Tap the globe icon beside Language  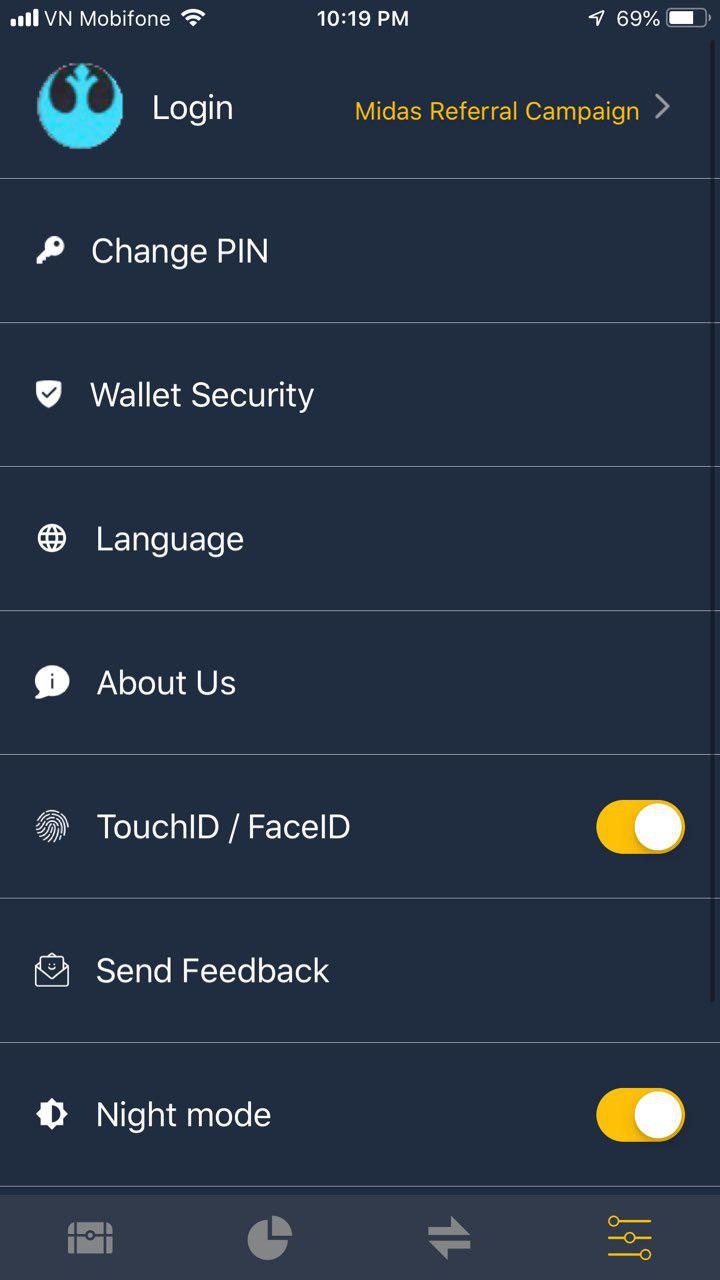pos(51,538)
